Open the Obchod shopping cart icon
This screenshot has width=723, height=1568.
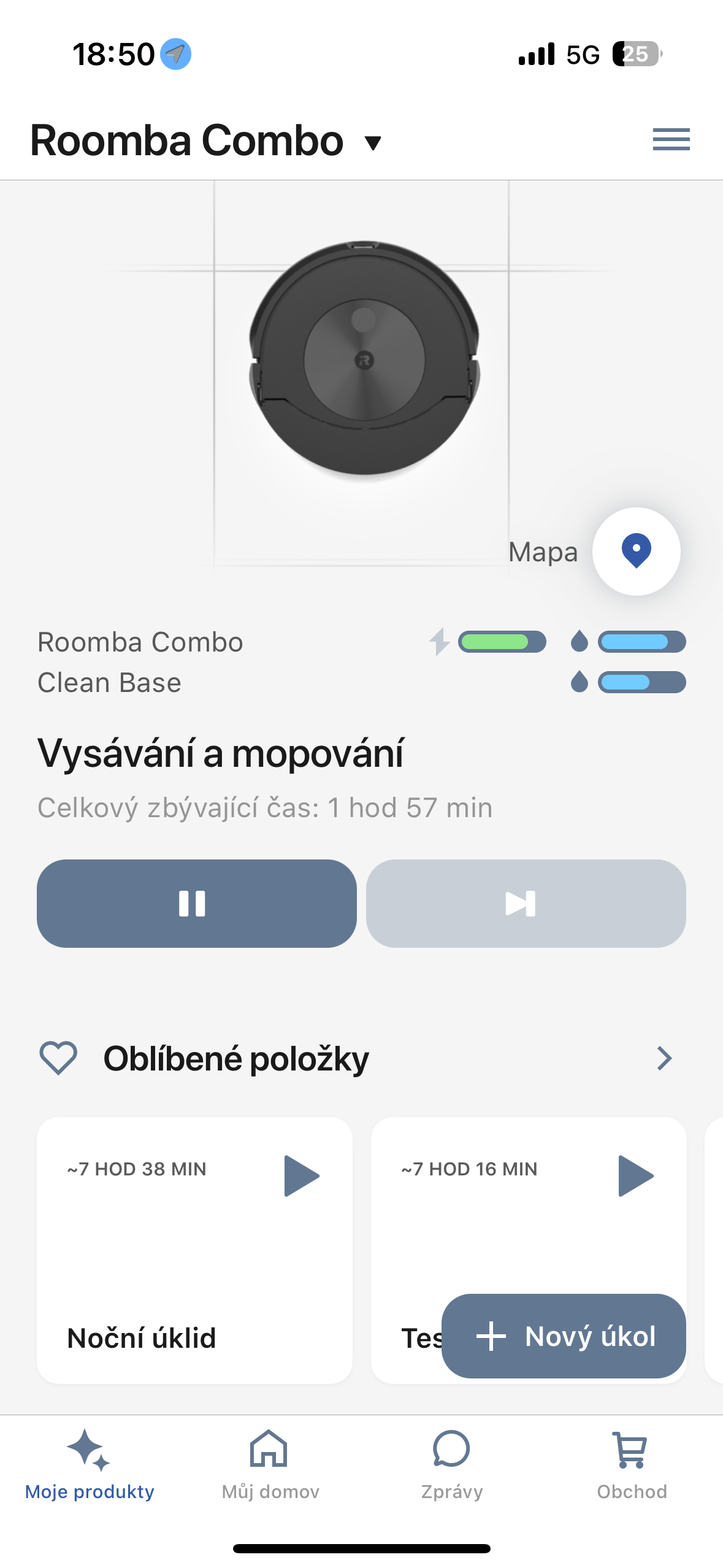(632, 1451)
